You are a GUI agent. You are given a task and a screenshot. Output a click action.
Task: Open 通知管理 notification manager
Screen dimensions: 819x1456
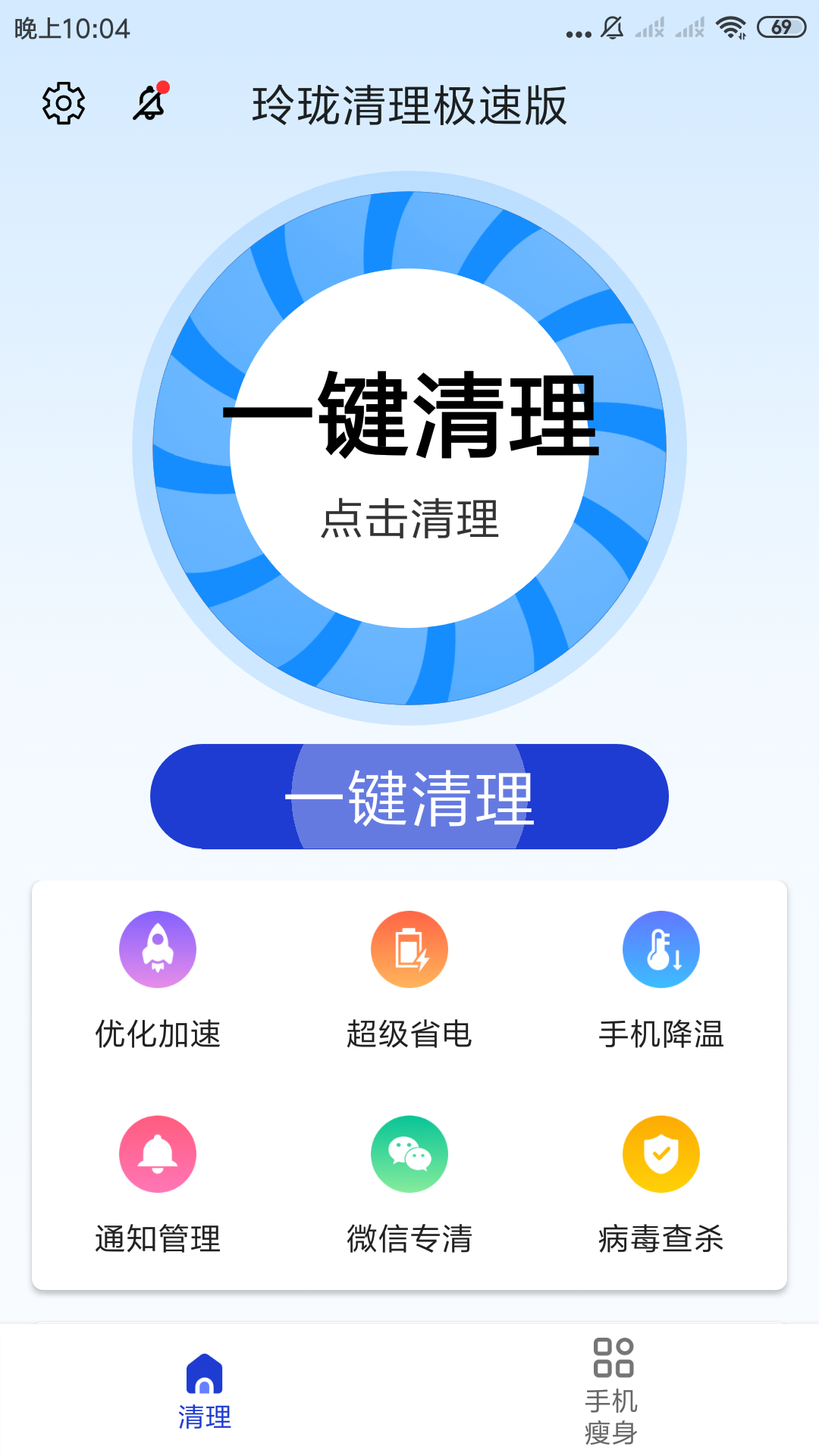pos(158,1184)
